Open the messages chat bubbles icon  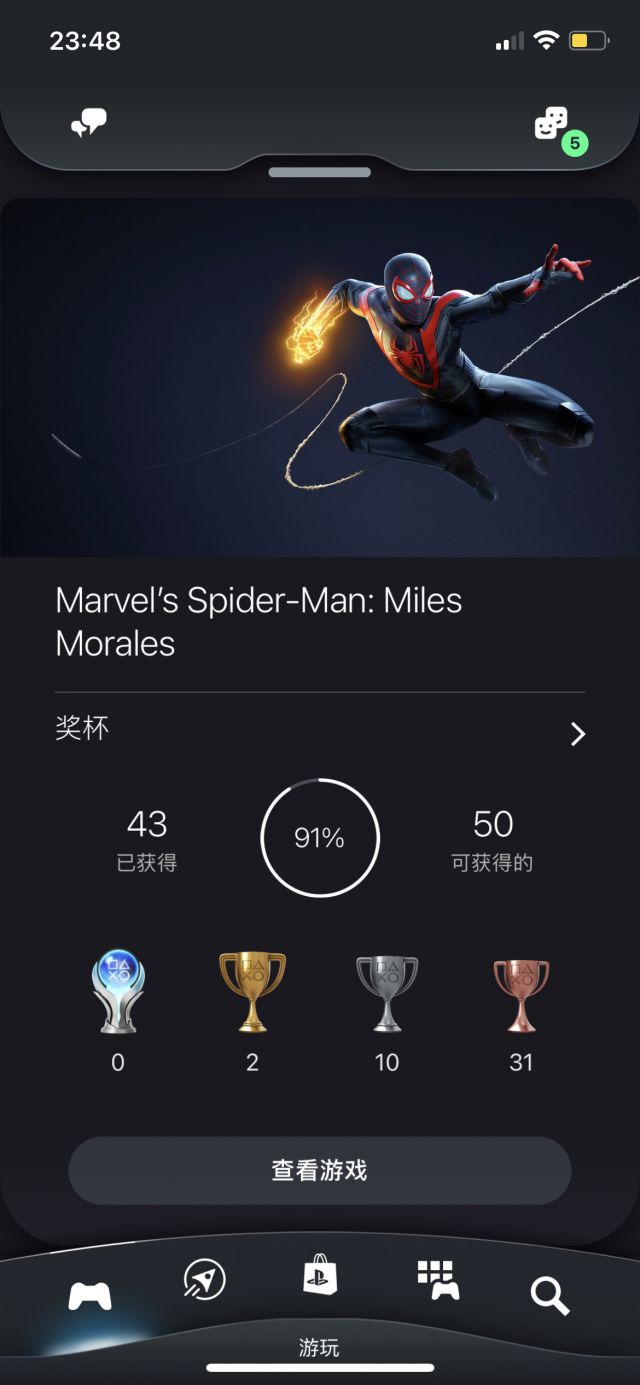[88, 124]
